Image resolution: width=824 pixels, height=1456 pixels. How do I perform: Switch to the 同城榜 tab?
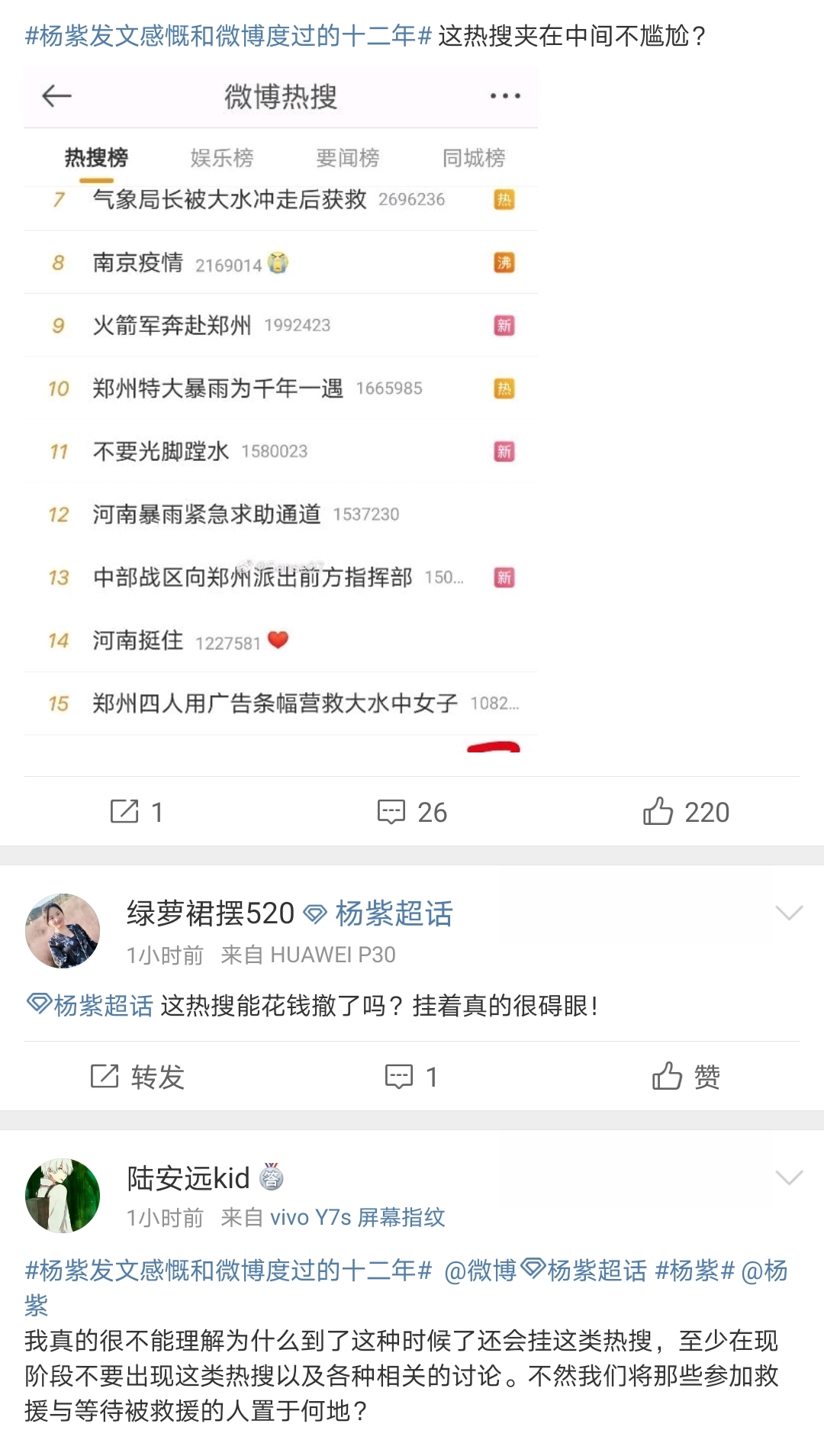472,157
